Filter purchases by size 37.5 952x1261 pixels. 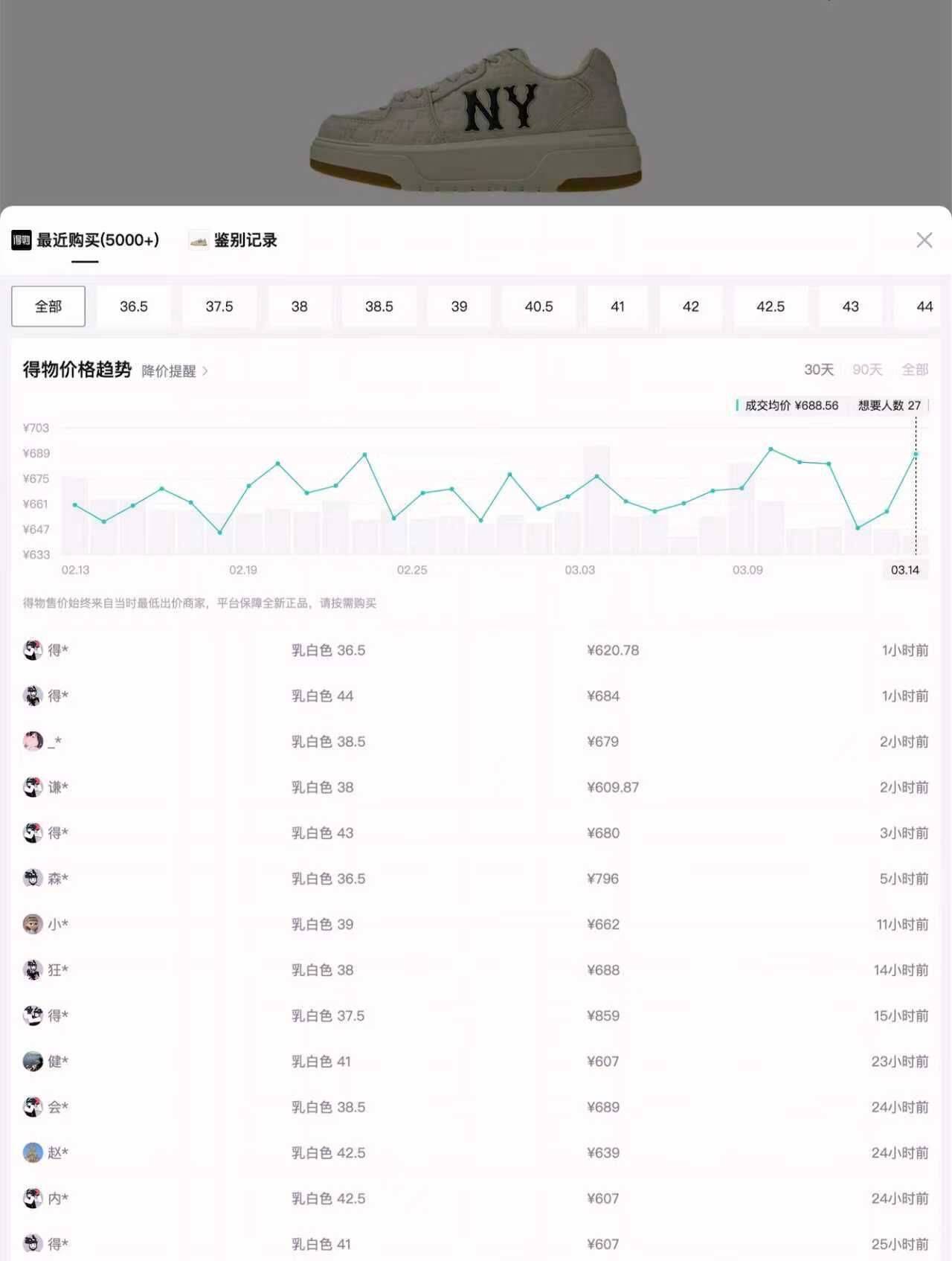pos(219,307)
